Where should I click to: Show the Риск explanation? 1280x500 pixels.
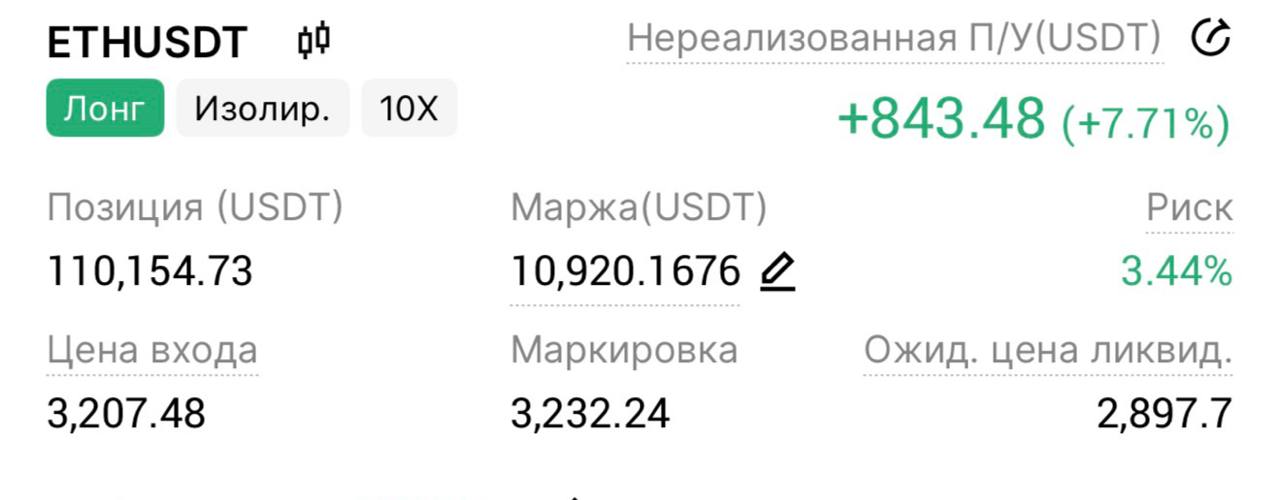point(1189,208)
